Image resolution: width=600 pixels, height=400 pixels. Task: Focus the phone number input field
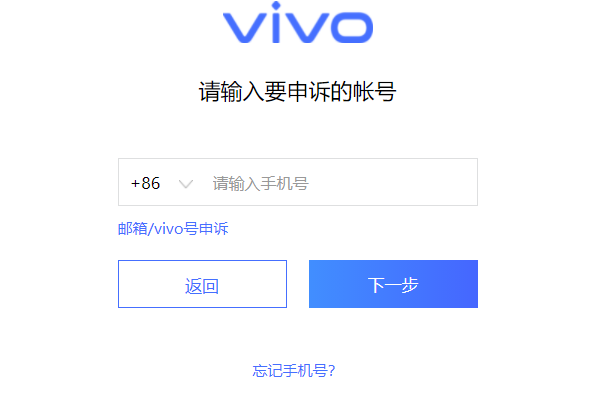coord(335,183)
